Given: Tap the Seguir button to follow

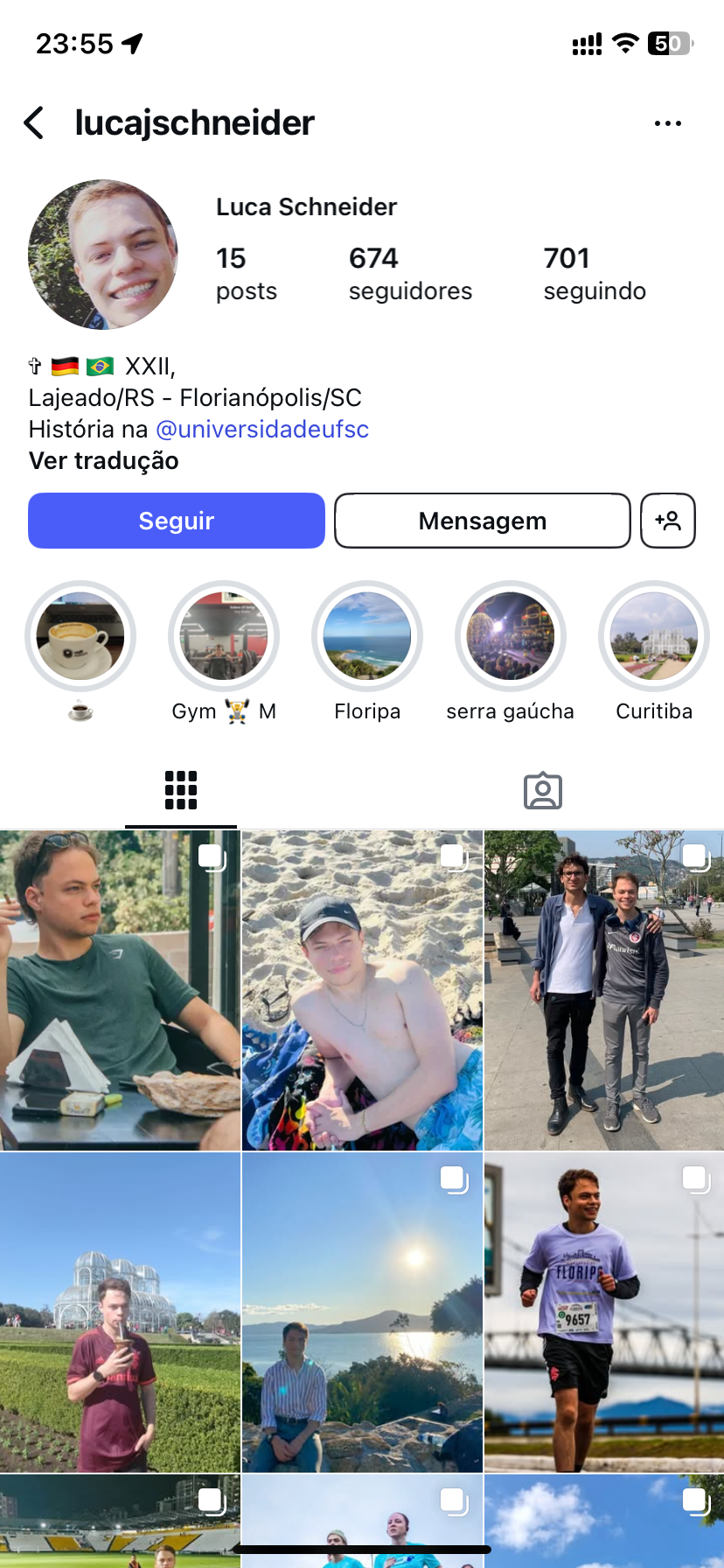Looking at the screenshot, I should click(x=177, y=521).
